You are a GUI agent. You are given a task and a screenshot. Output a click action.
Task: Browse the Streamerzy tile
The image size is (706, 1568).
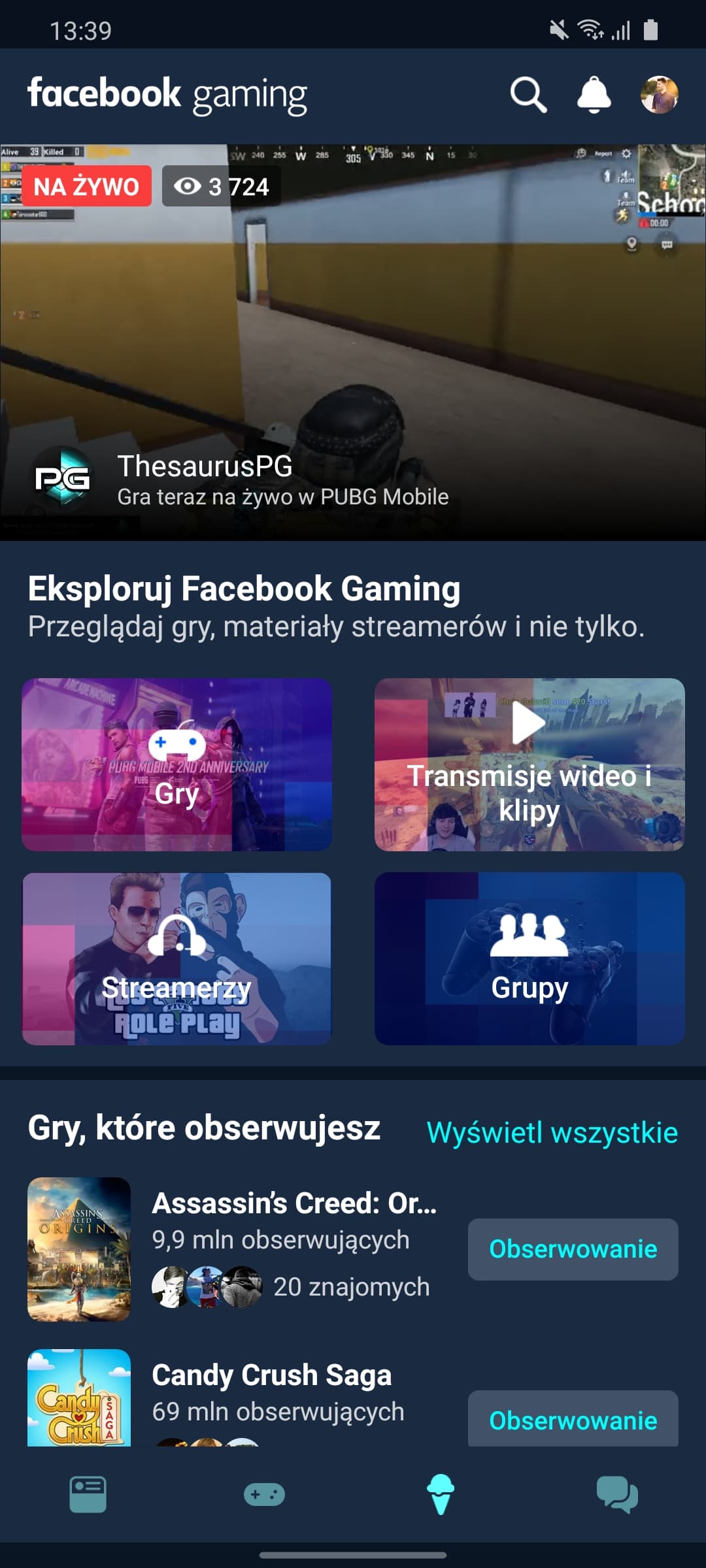pos(177,958)
